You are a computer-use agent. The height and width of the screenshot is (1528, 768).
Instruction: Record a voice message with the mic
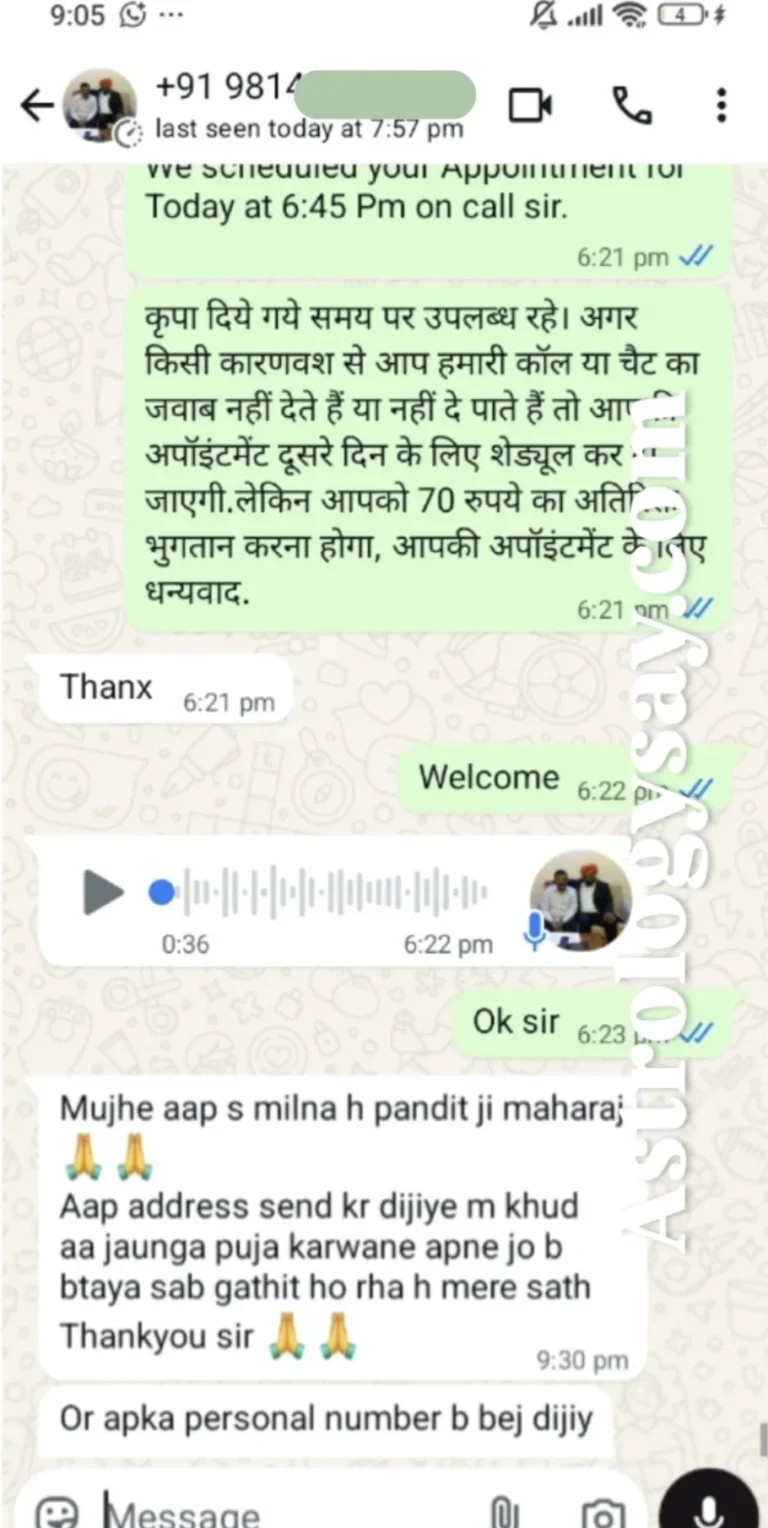point(708,1505)
